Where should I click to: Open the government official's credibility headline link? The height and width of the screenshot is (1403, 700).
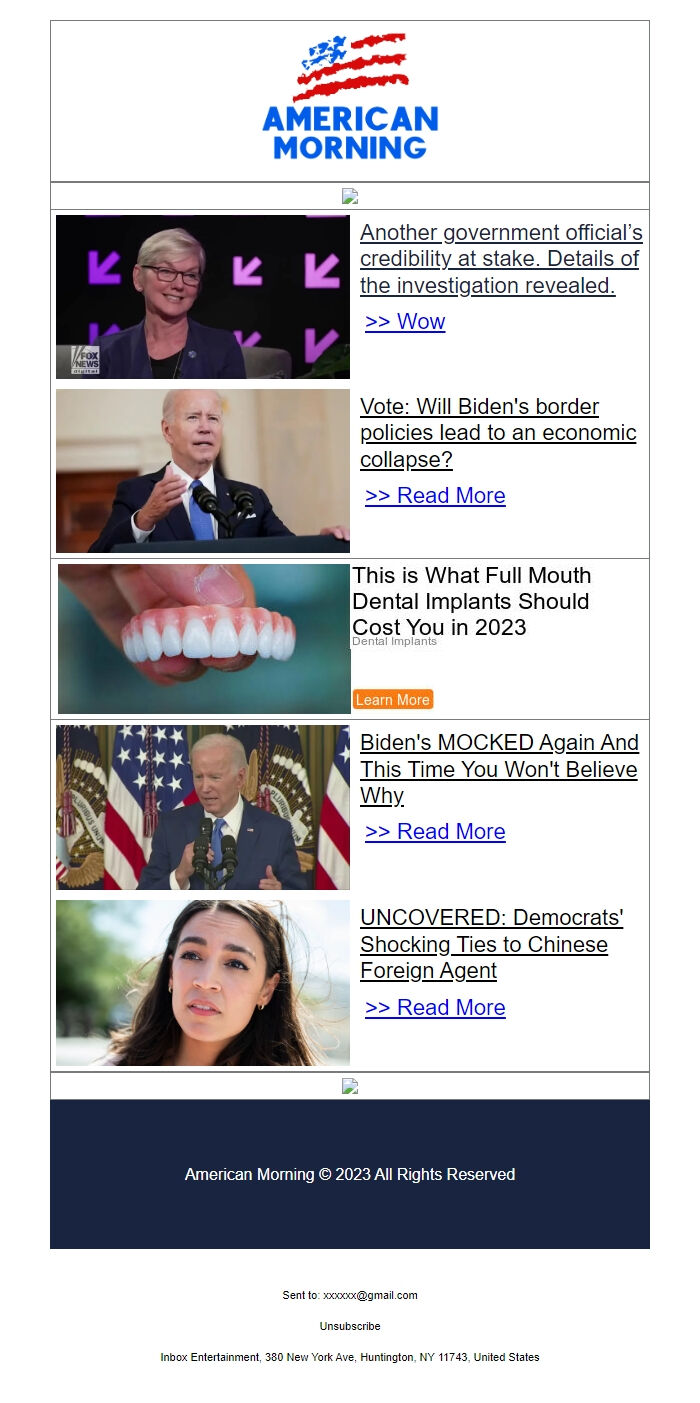coord(500,259)
